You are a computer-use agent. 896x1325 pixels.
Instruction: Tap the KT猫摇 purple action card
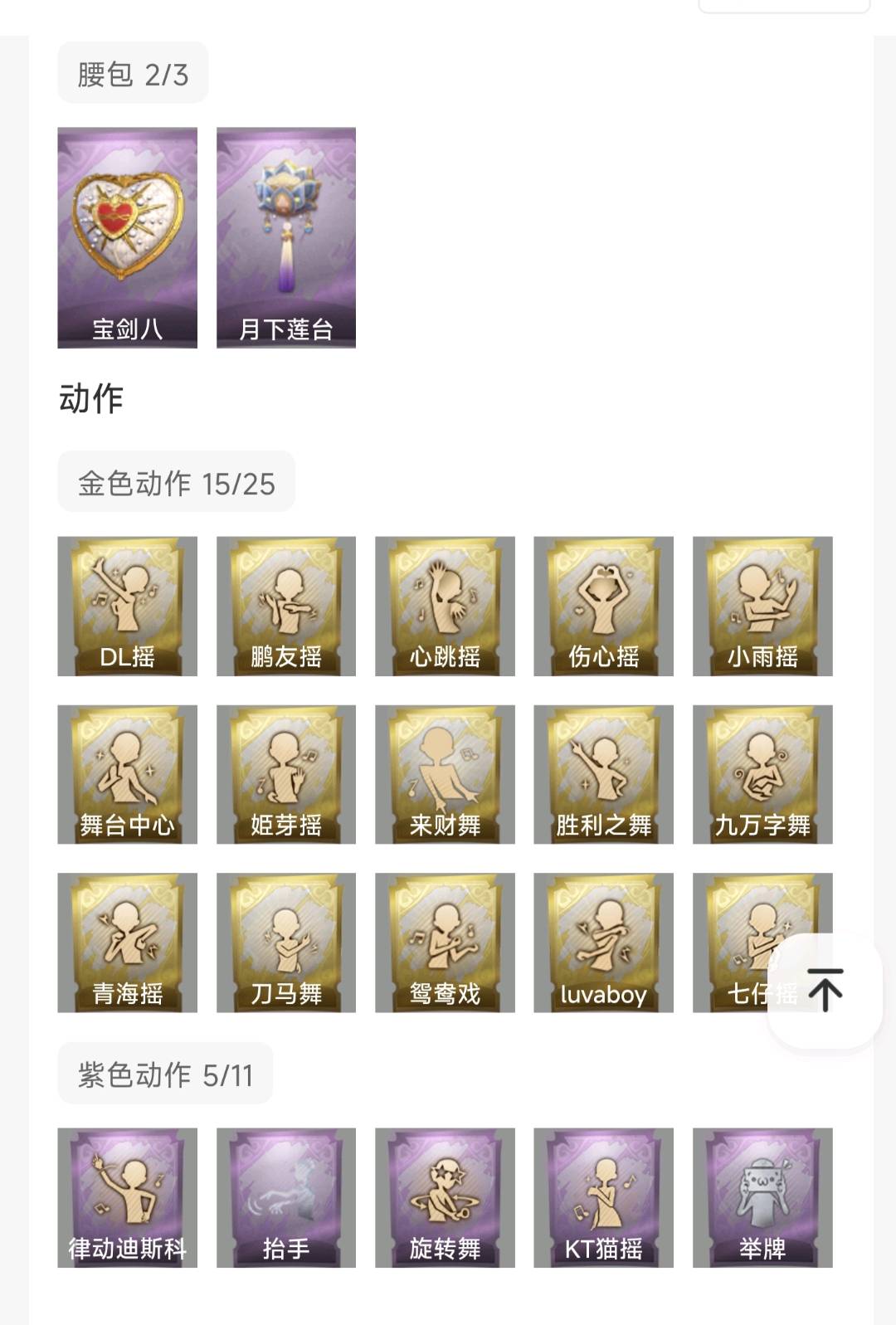pyautogui.click(x=603, y=1197)
